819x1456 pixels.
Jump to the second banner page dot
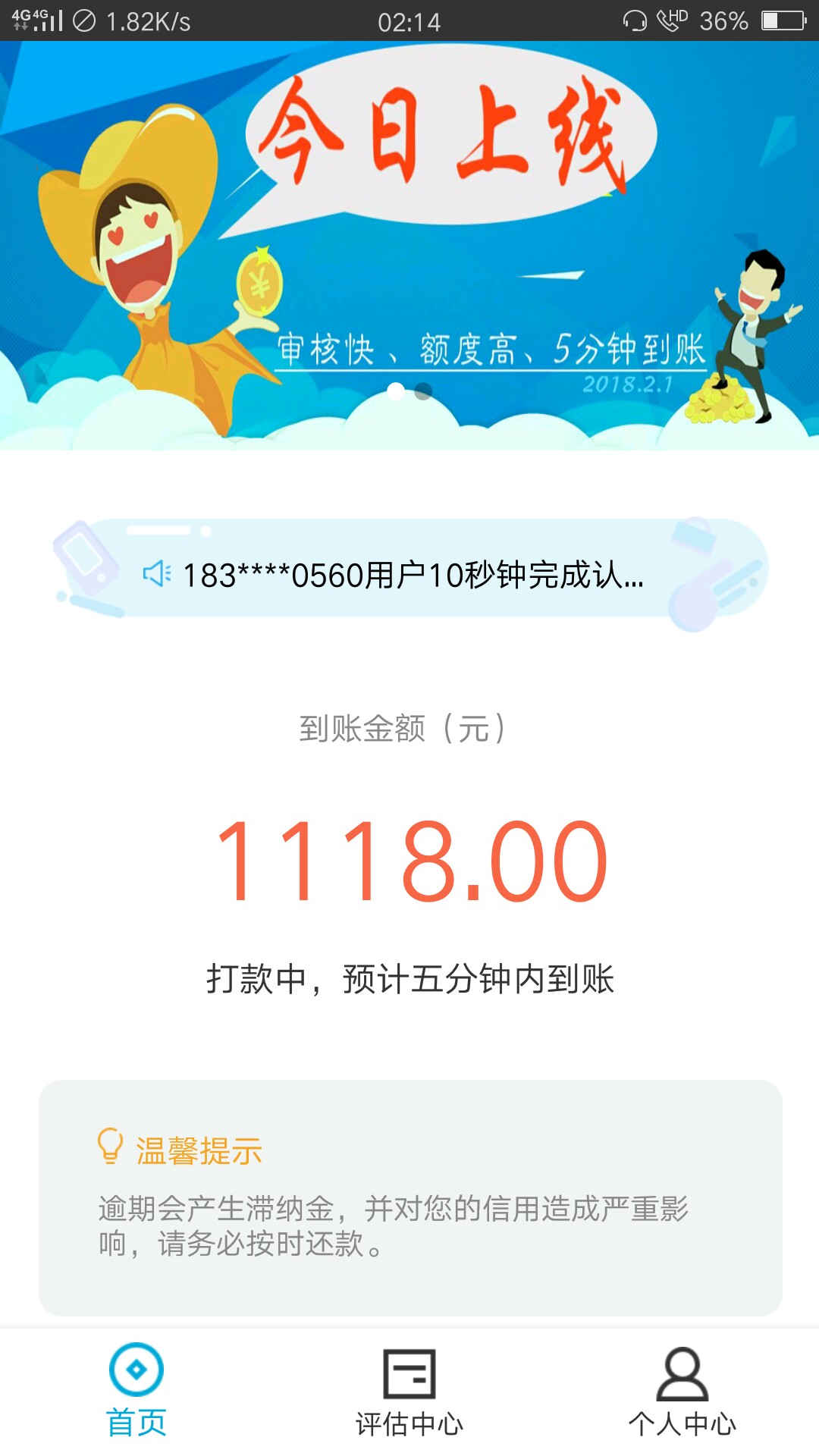(x=423, y=391)
